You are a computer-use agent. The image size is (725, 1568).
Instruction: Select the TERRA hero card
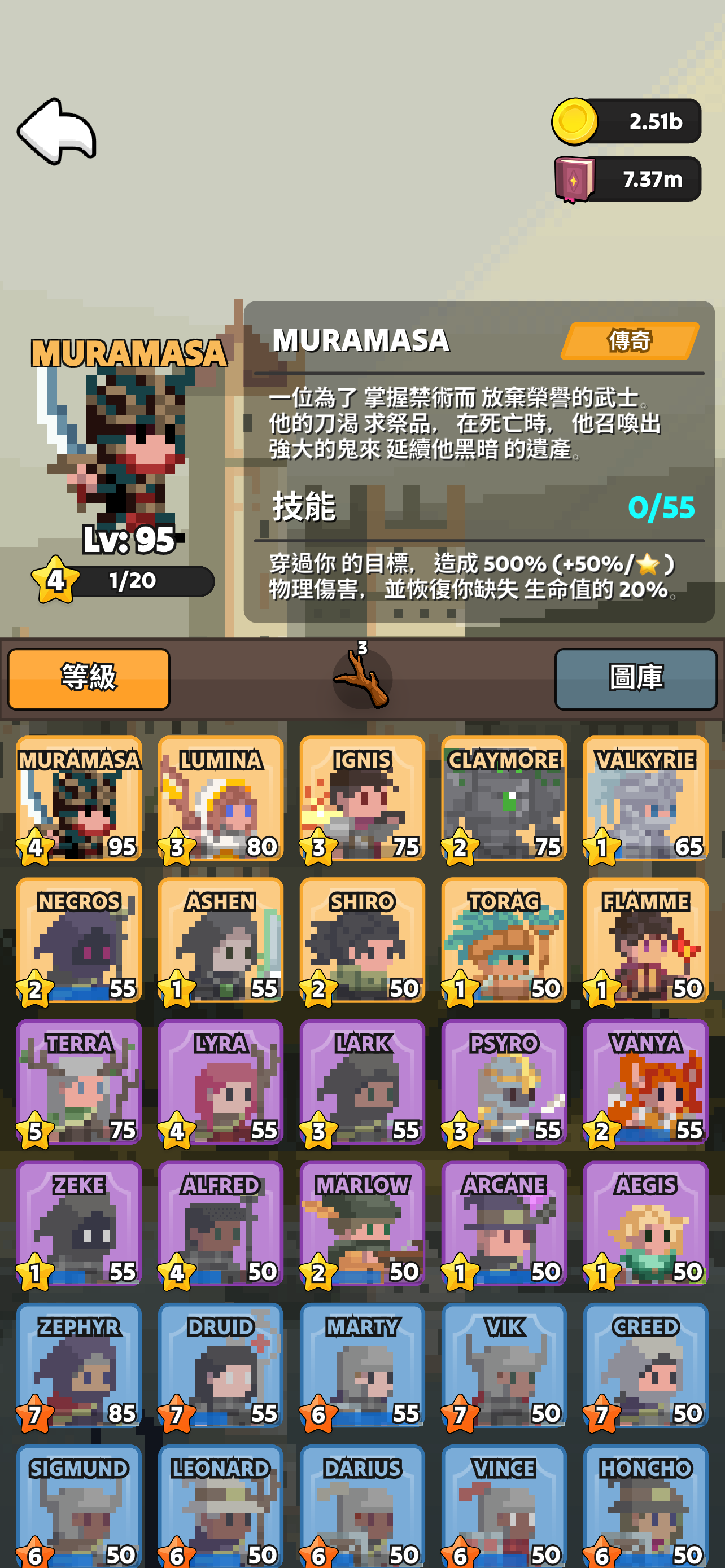pyautogui.click(x=79, y=1081)
